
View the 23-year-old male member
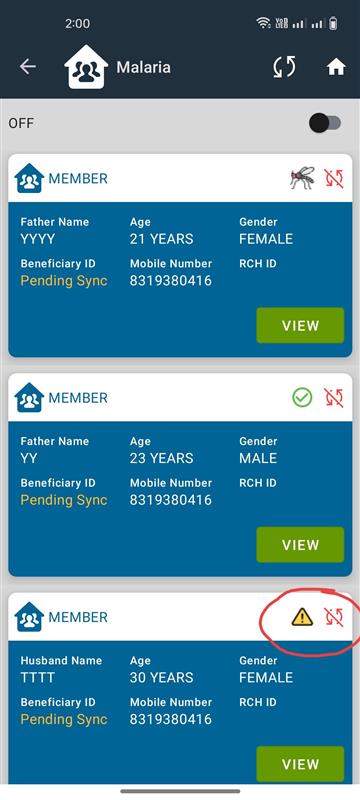tap(300, 545)
